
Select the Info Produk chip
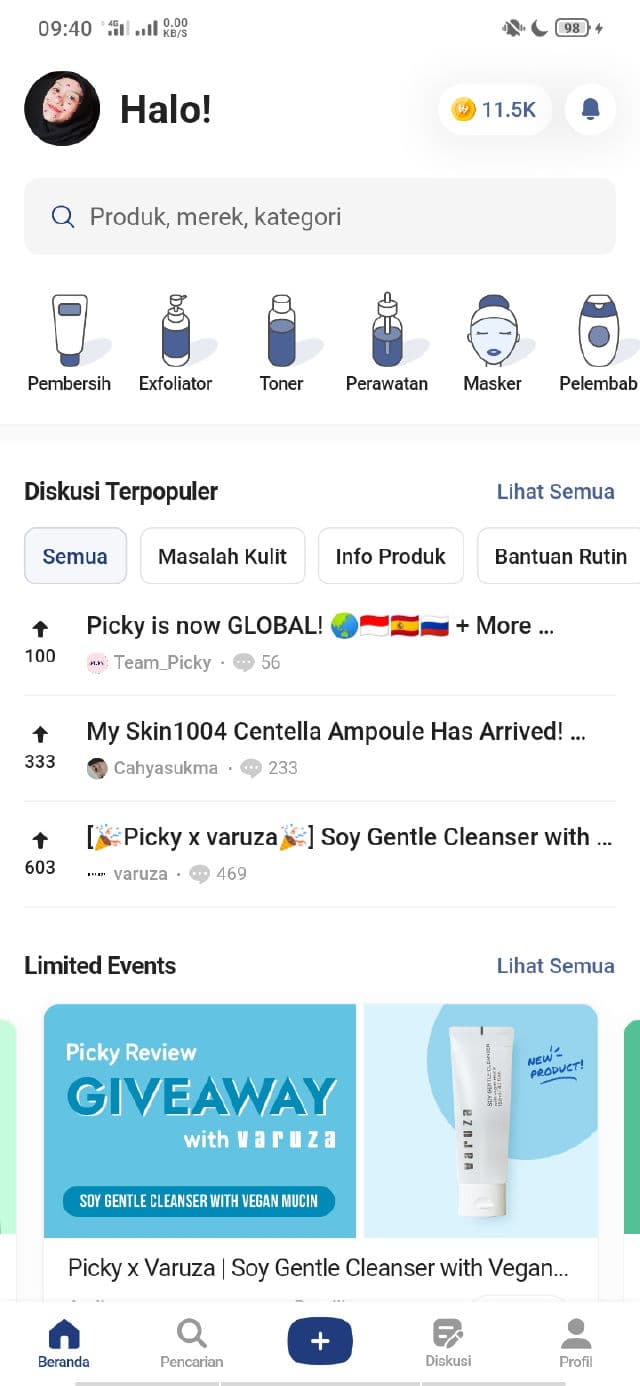tap(390, 556)
